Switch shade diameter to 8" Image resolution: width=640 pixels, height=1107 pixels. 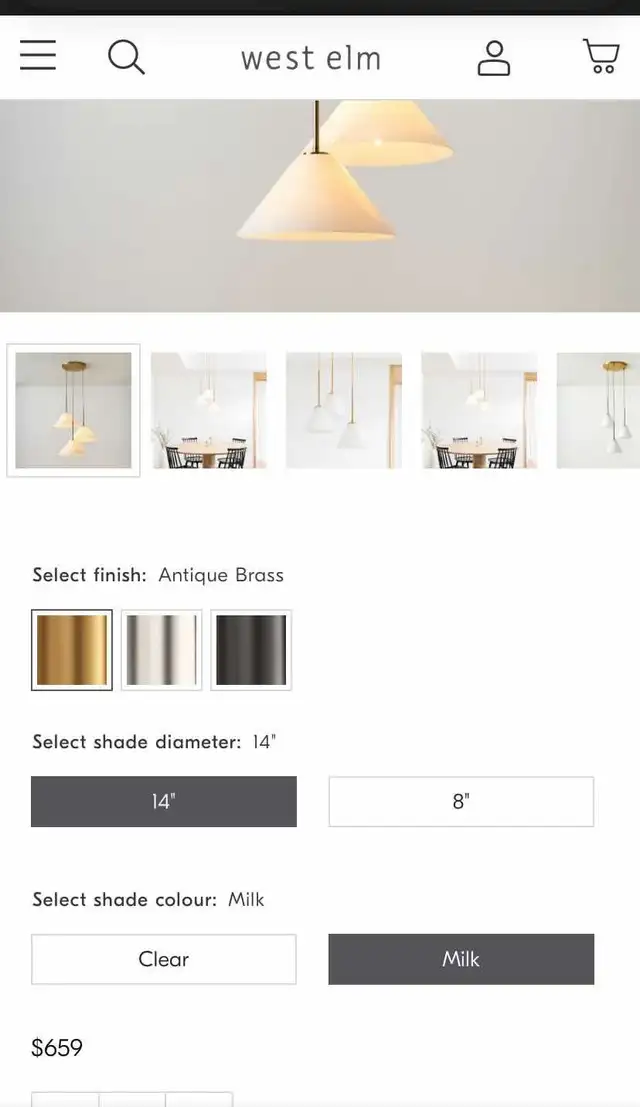point(461,801)
